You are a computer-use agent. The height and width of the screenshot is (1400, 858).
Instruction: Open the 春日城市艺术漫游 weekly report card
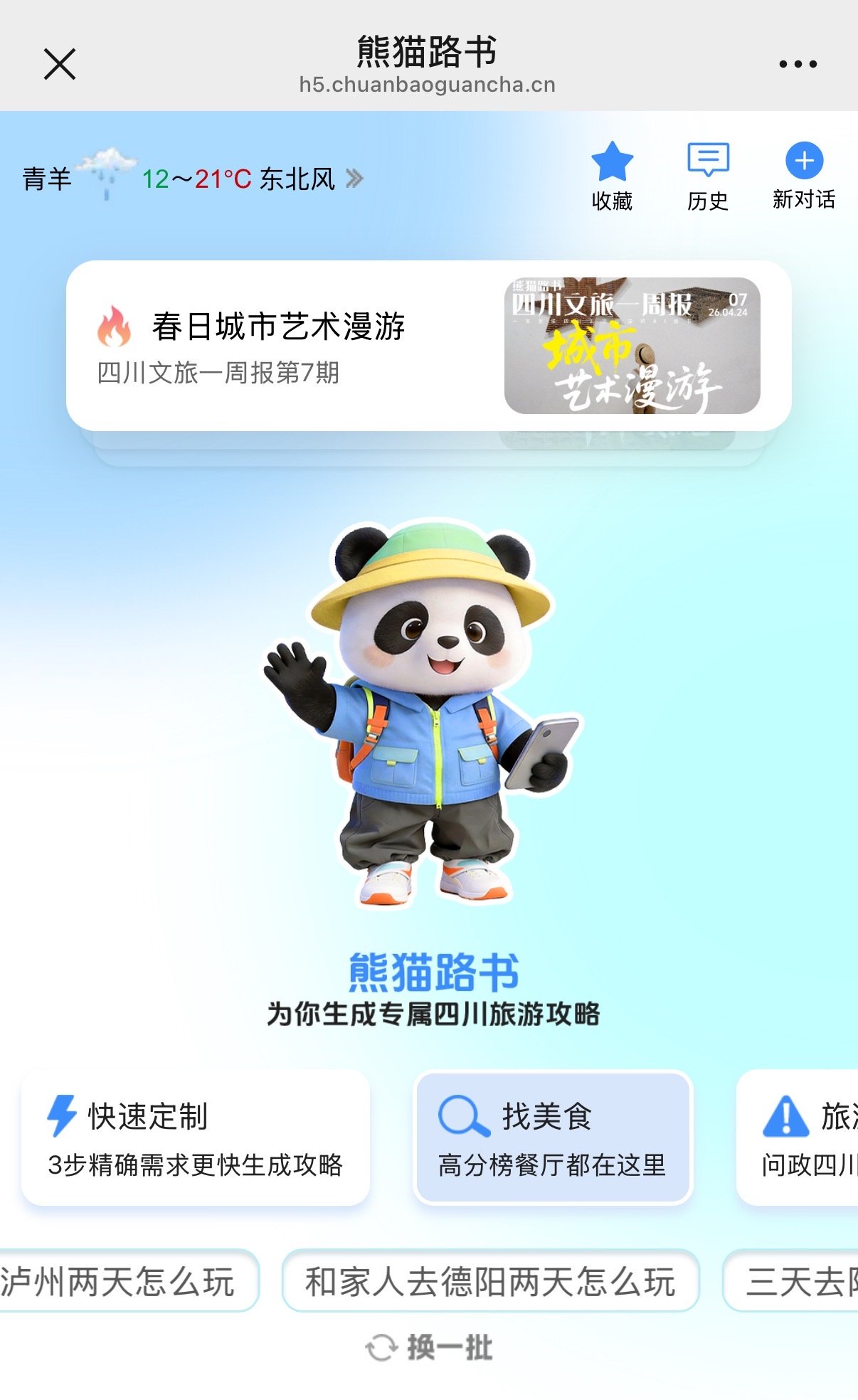tap(428, 346)
